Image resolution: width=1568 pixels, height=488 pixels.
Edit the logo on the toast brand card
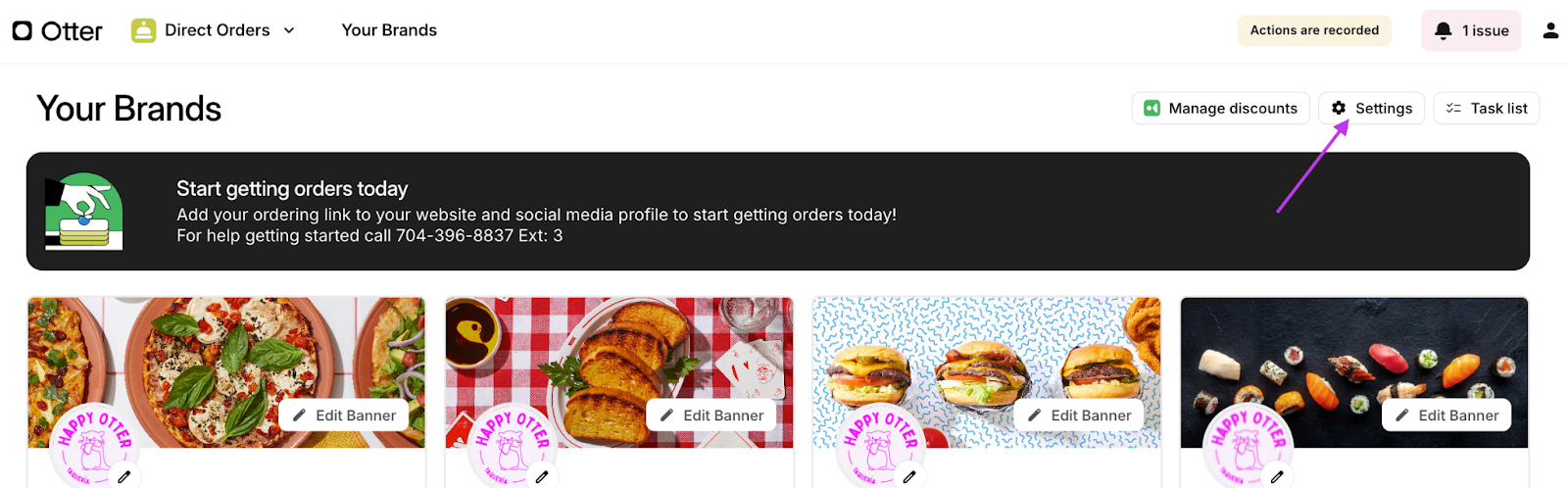tap(542, 477)
